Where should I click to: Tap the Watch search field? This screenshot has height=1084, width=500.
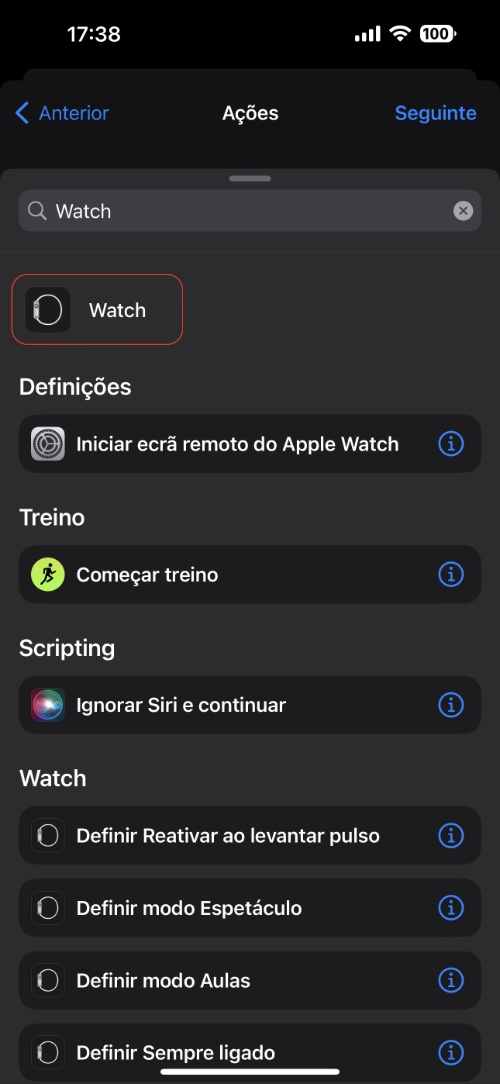(x=250, y=211)
